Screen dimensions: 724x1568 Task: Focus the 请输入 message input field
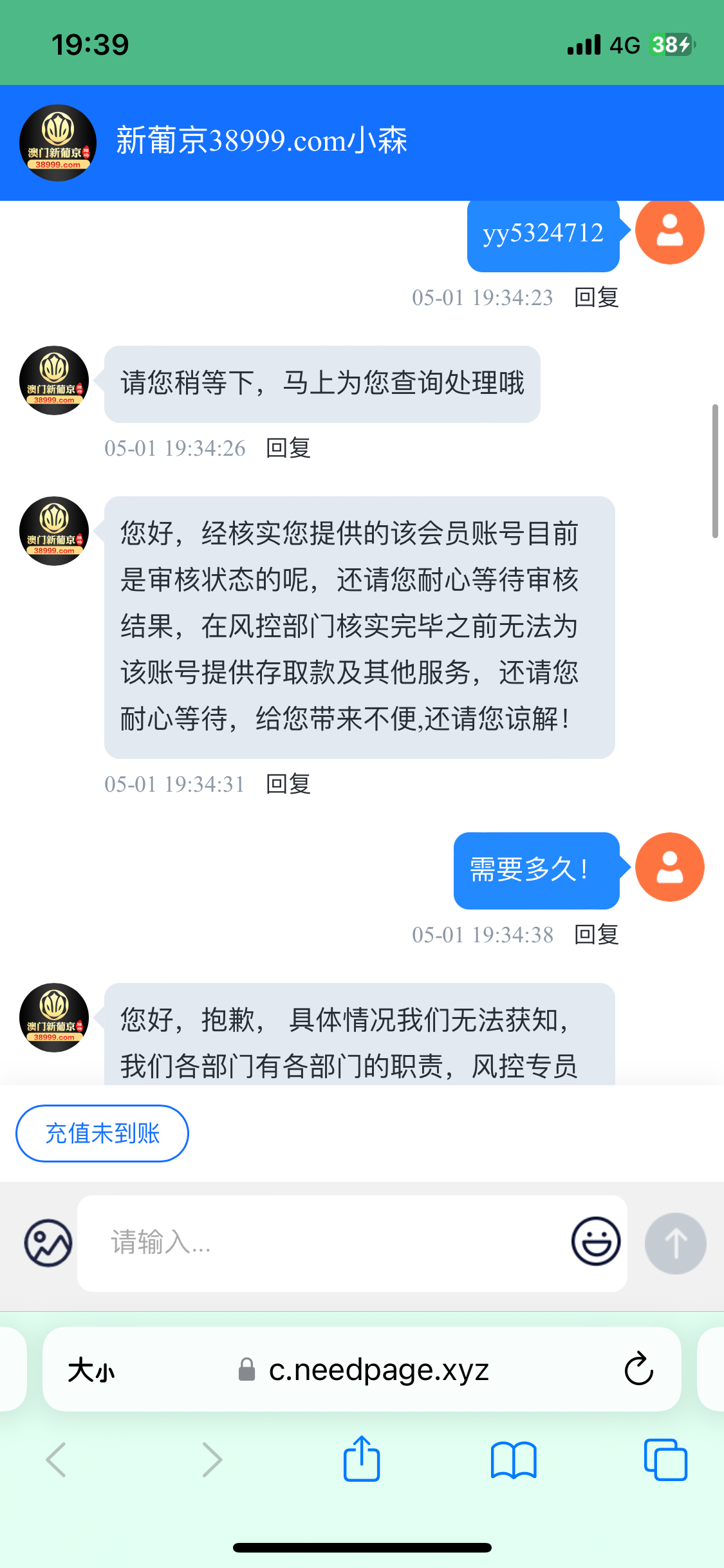click(x=322, y=1243)
